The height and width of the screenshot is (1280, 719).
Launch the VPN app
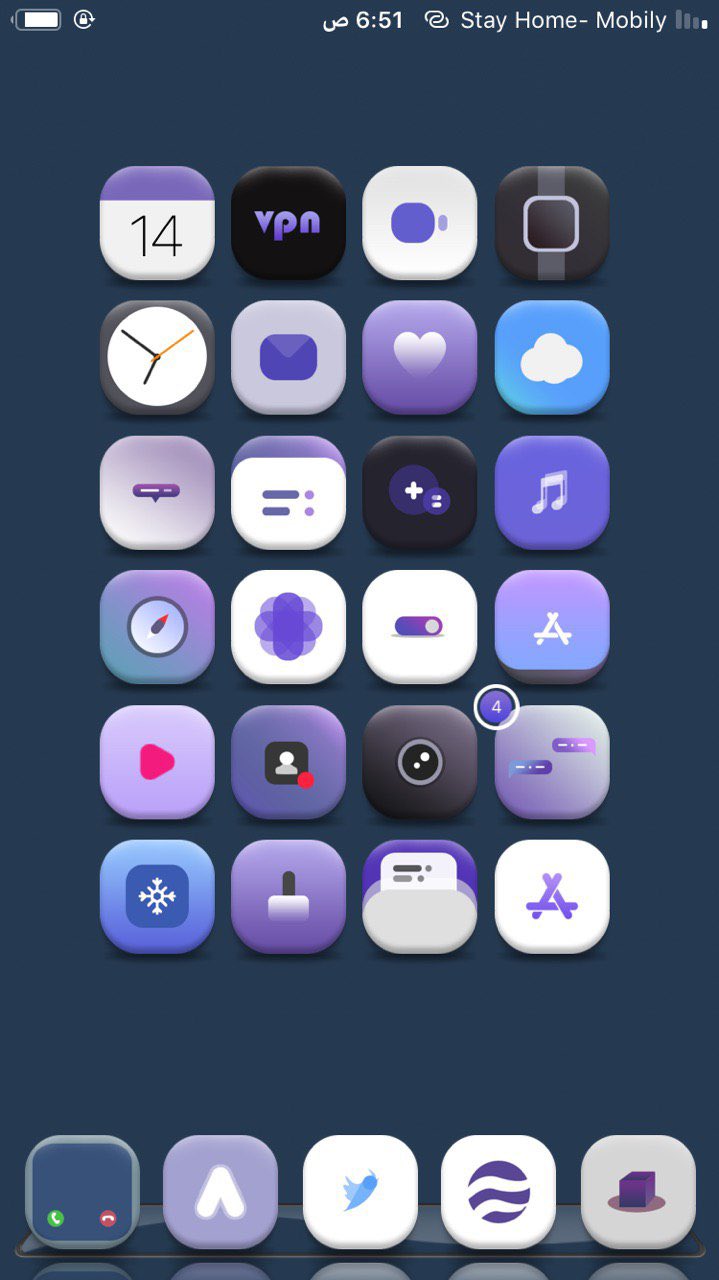(288, 223)
